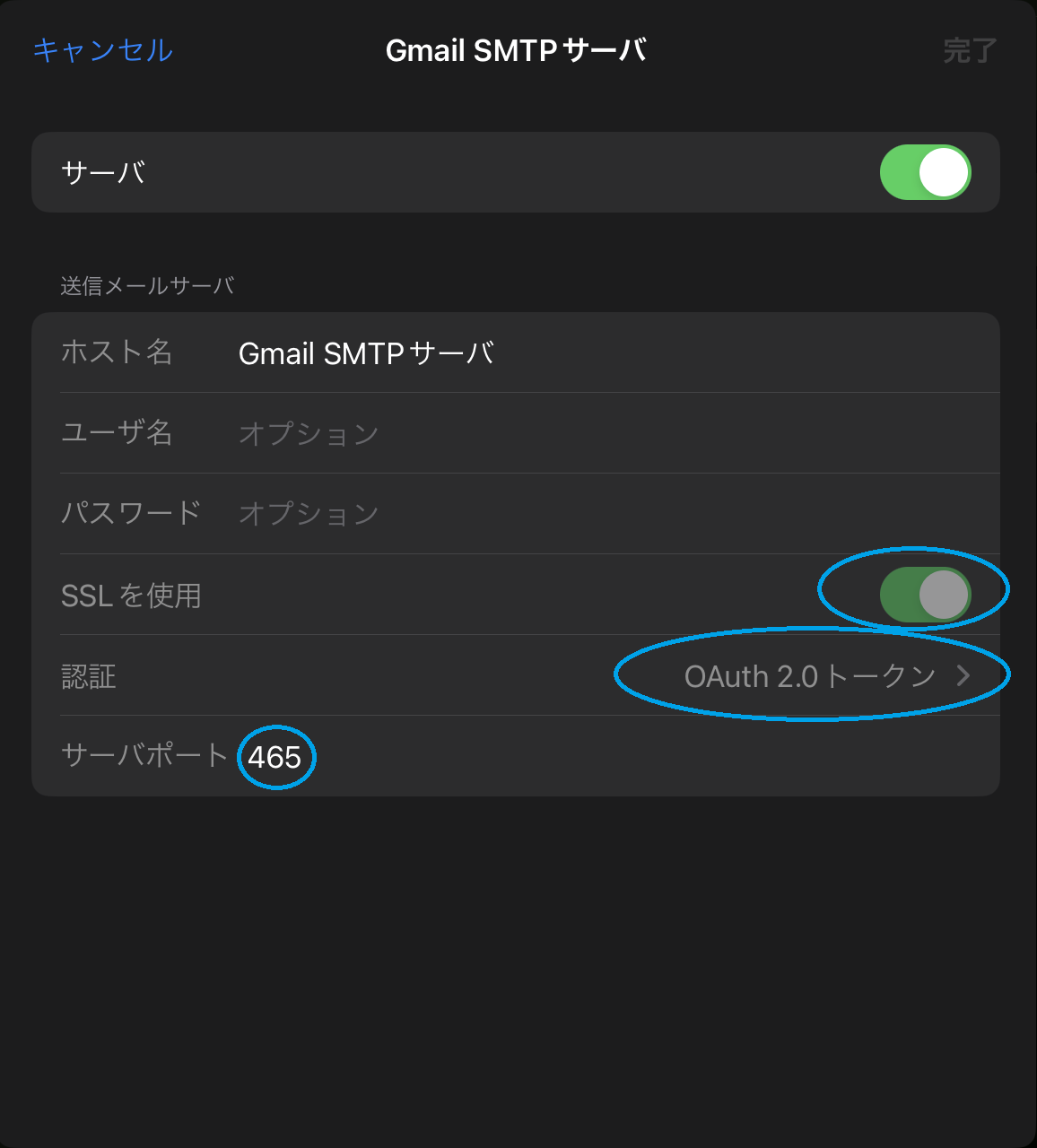Open the 認証 OAuth 2.0 トークン row

tap(810, 675)
